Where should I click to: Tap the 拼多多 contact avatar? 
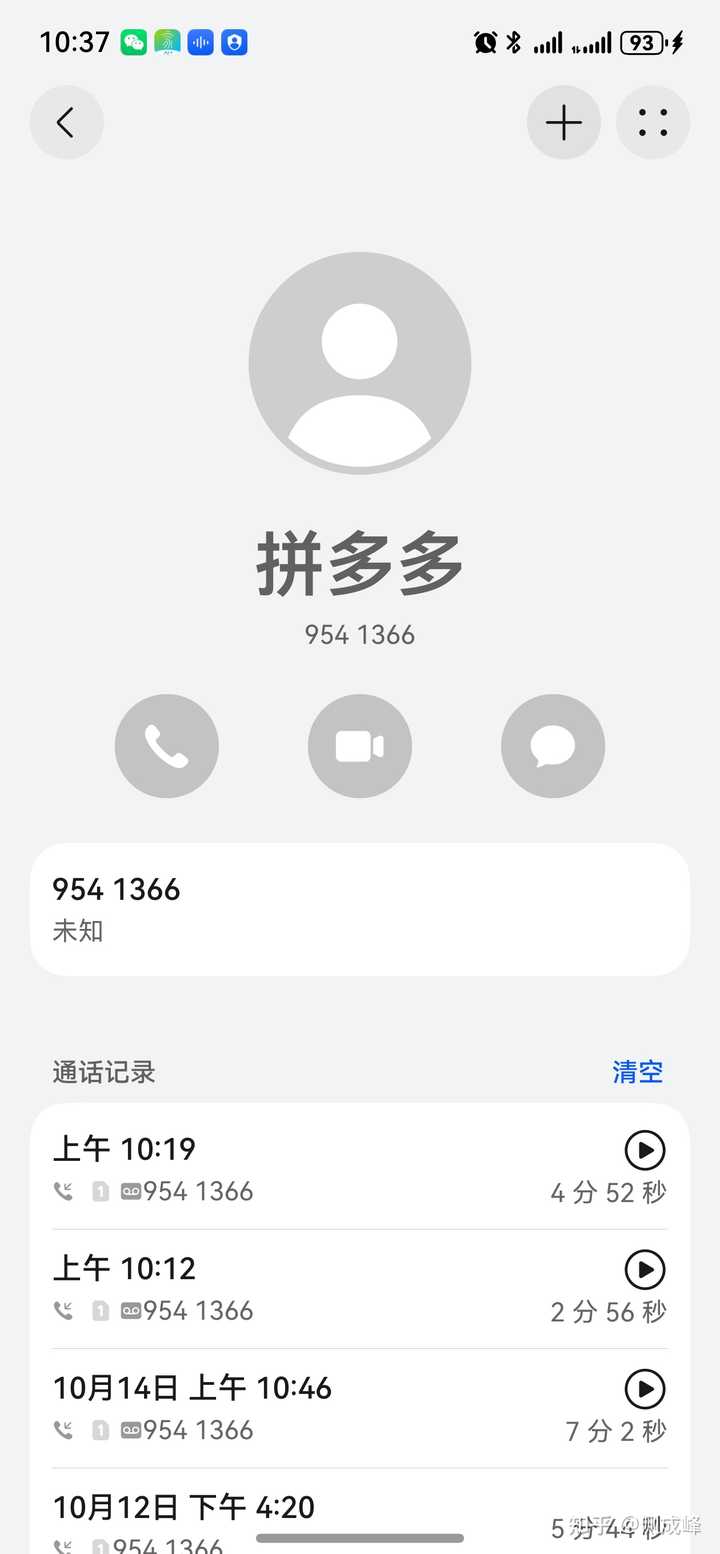click(360, 362)
